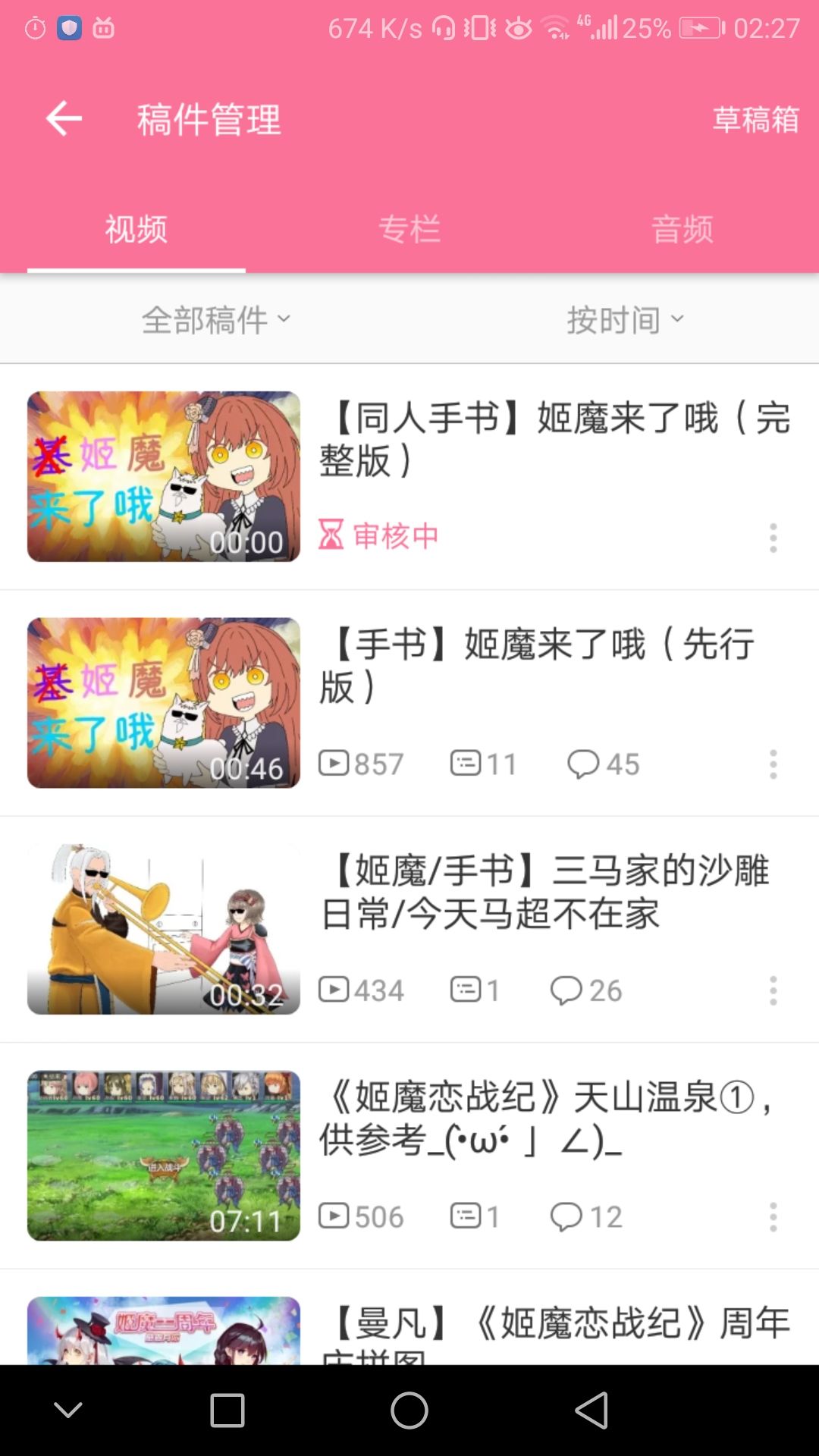
Task: Click the comment icon showing 26 comments
Action: 565,990
